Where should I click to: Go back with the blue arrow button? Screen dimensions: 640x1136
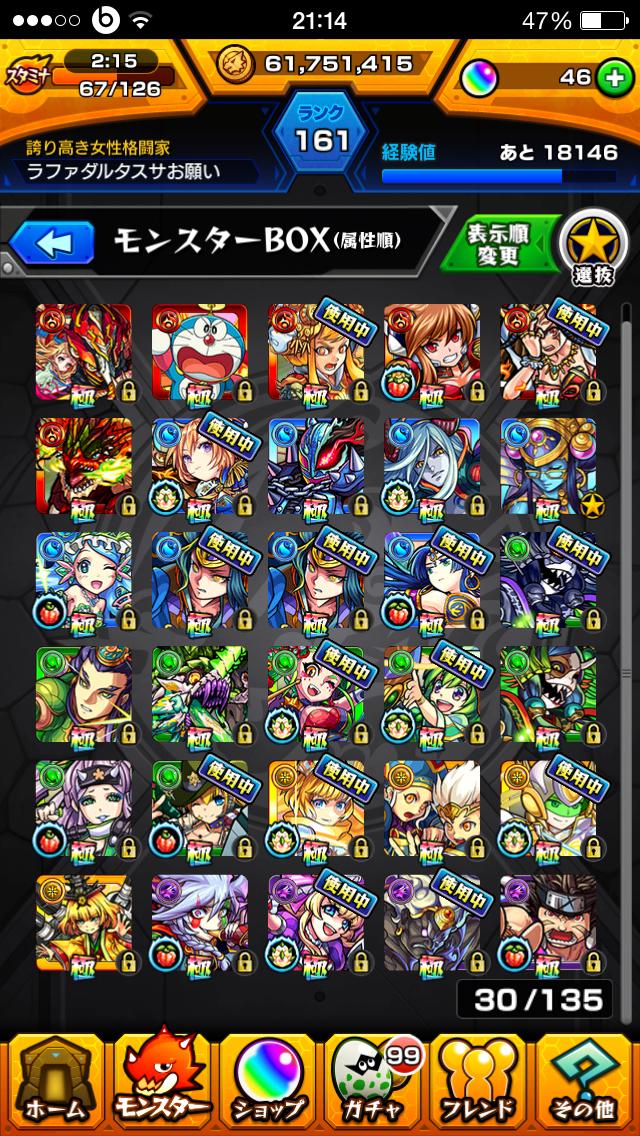click(x=52, y=243)
